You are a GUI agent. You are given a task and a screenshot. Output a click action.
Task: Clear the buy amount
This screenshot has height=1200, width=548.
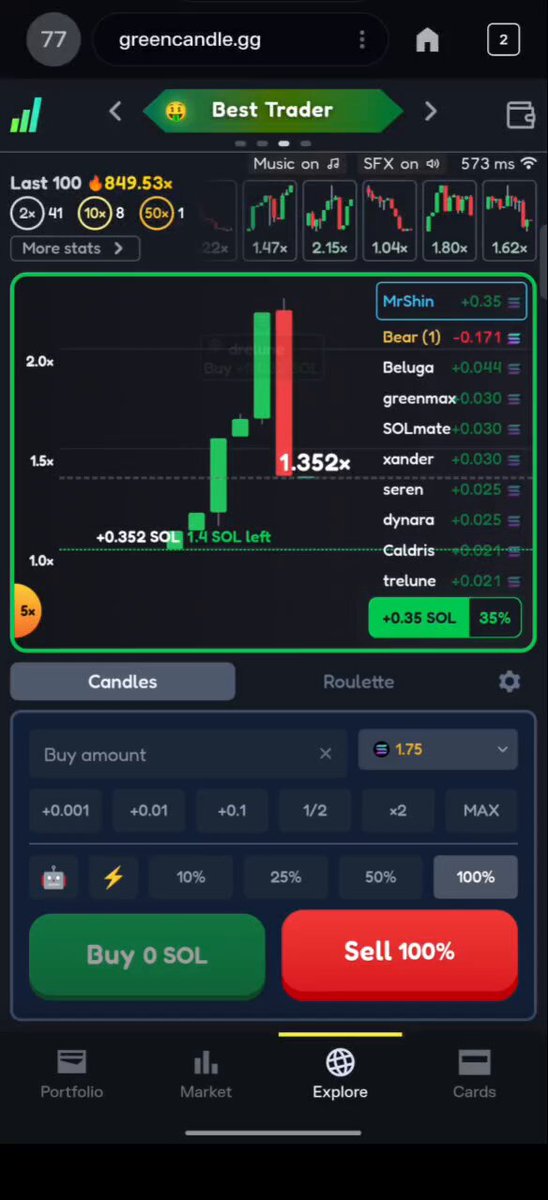325,754
